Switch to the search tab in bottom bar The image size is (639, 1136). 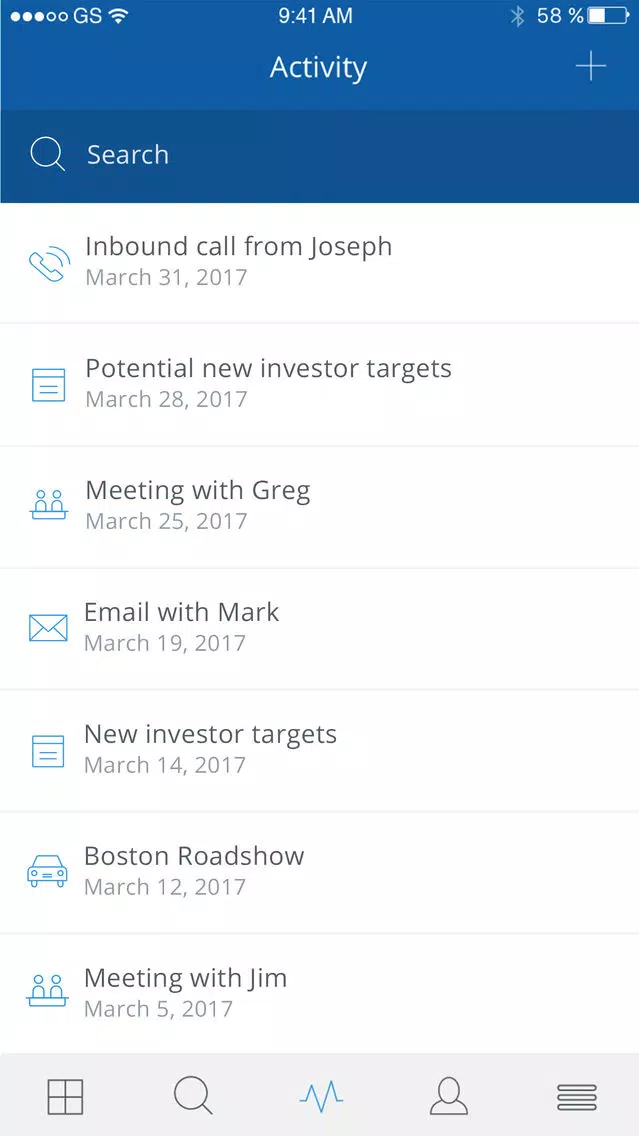pyautogui.click(x=193, y=1096)
